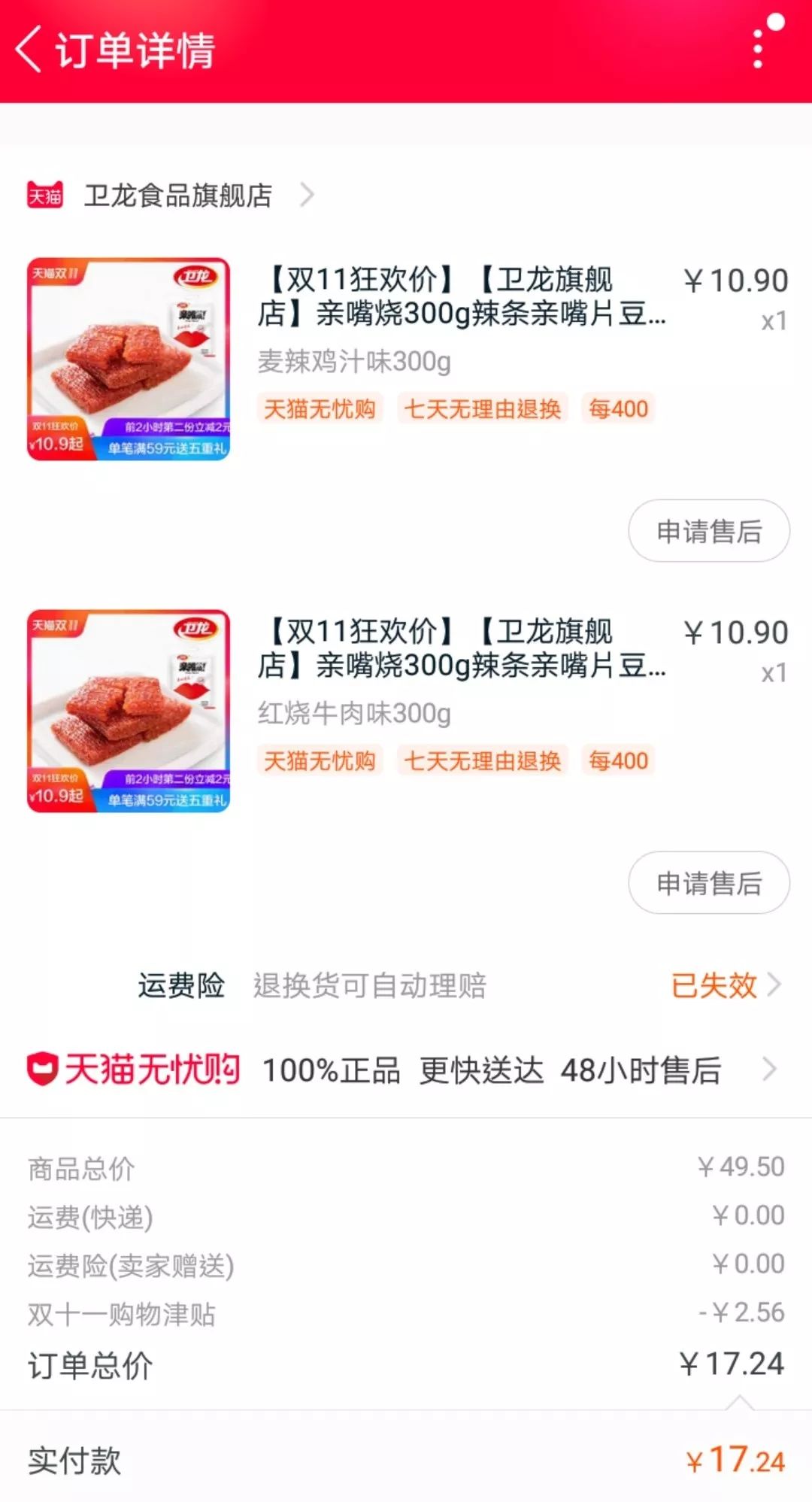Select the 七天无理由退换 tag on the second item
Screen dimensions: 812x1502
pos(483,761)
